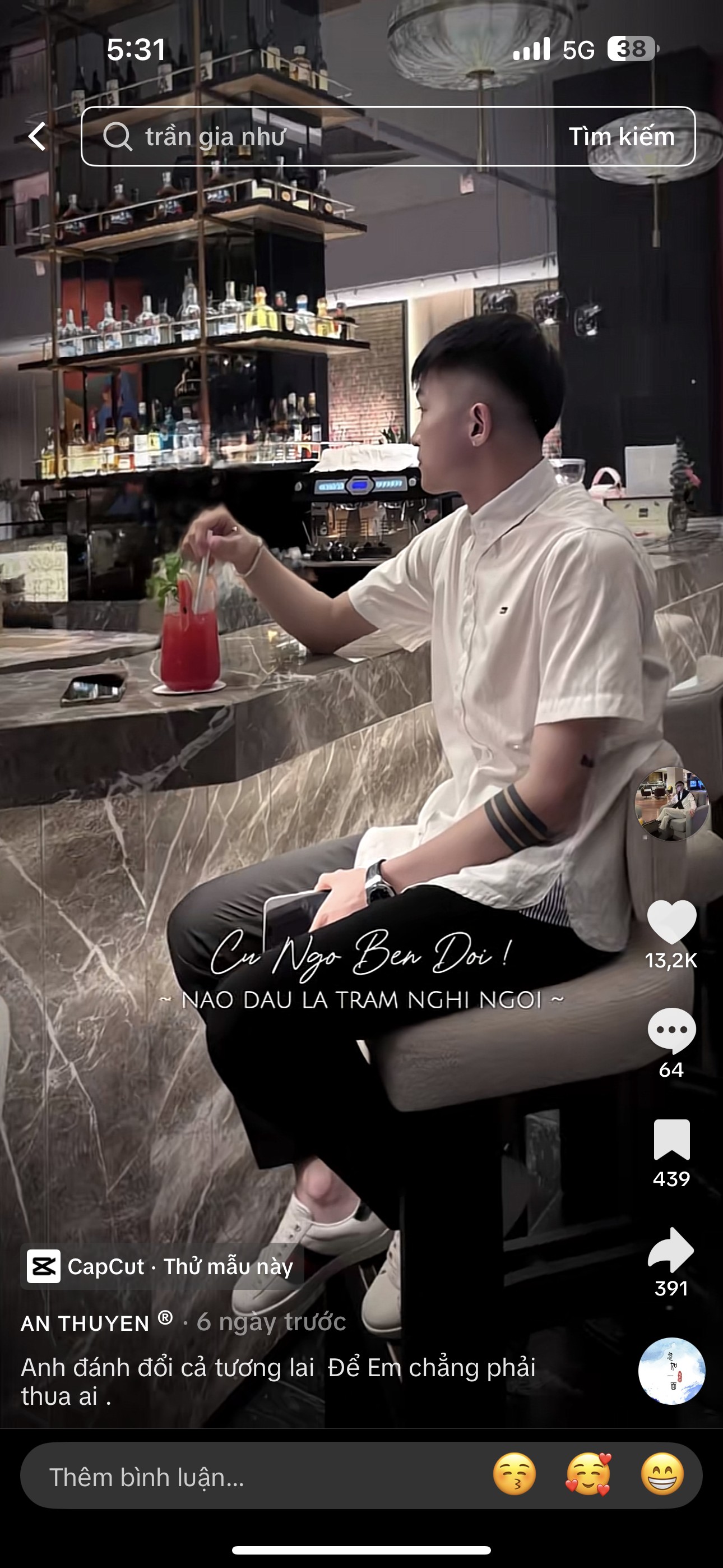Share this video via the arrow icon

pos(671,1249)
